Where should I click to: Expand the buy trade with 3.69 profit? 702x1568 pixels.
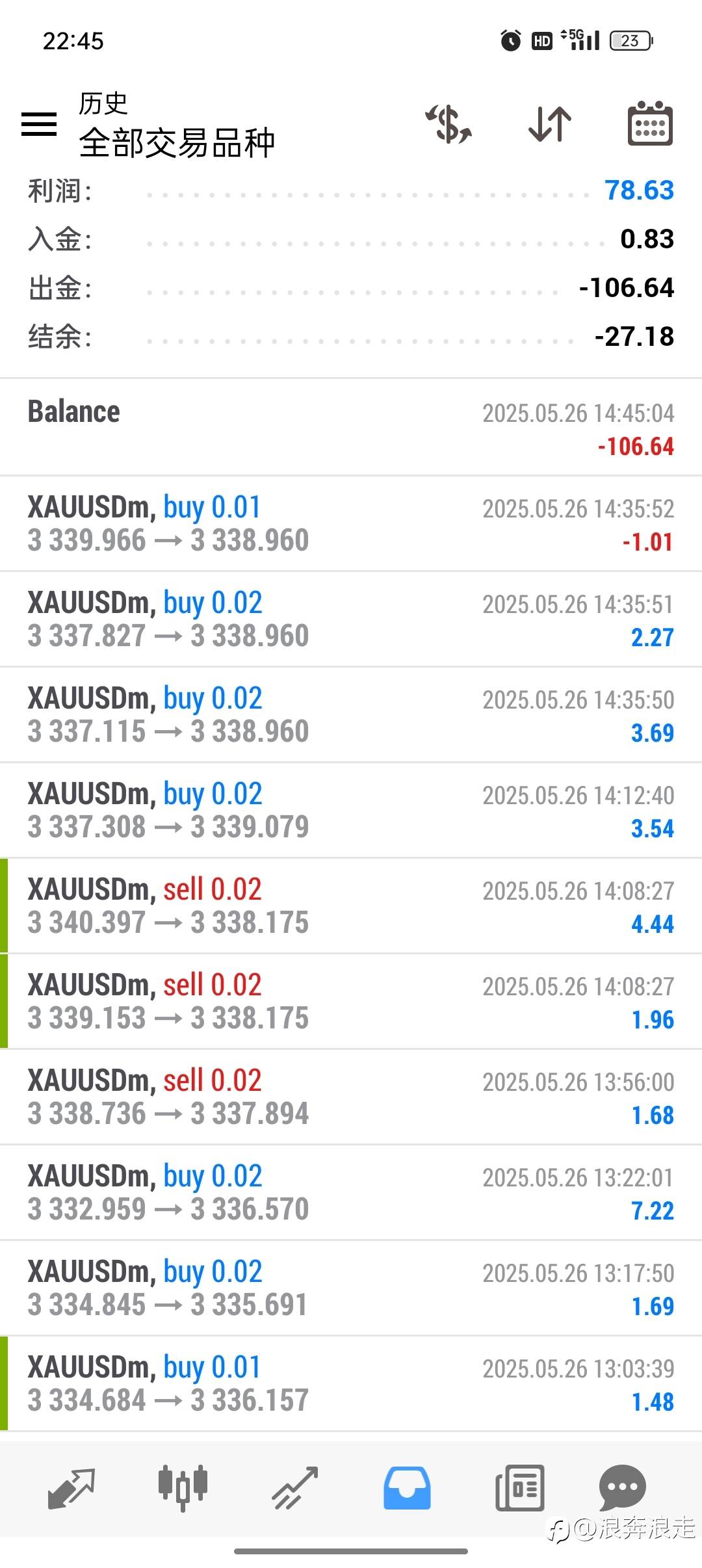[351, 714]
